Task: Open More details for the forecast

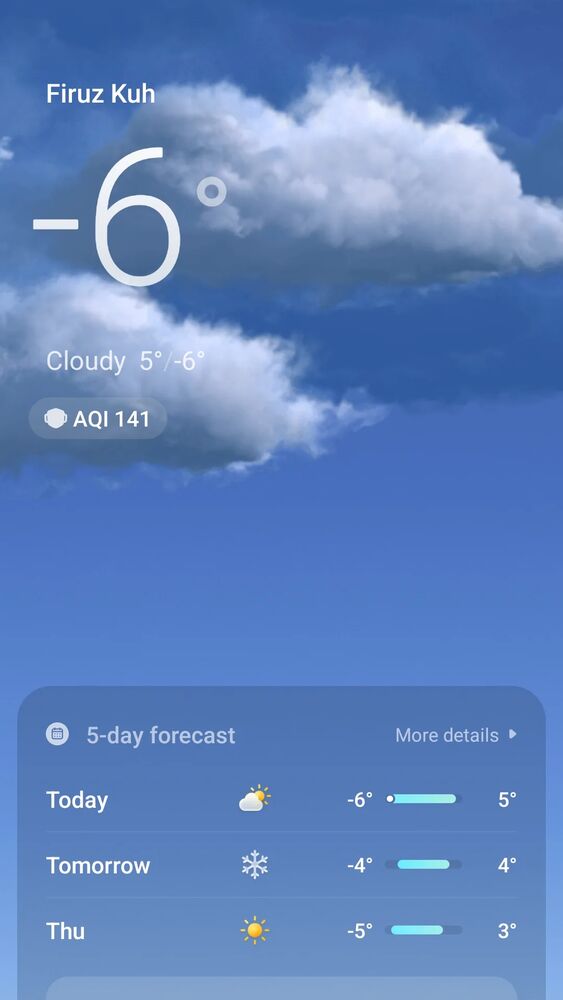Action: pyautogui.click(x=455, y=735)
